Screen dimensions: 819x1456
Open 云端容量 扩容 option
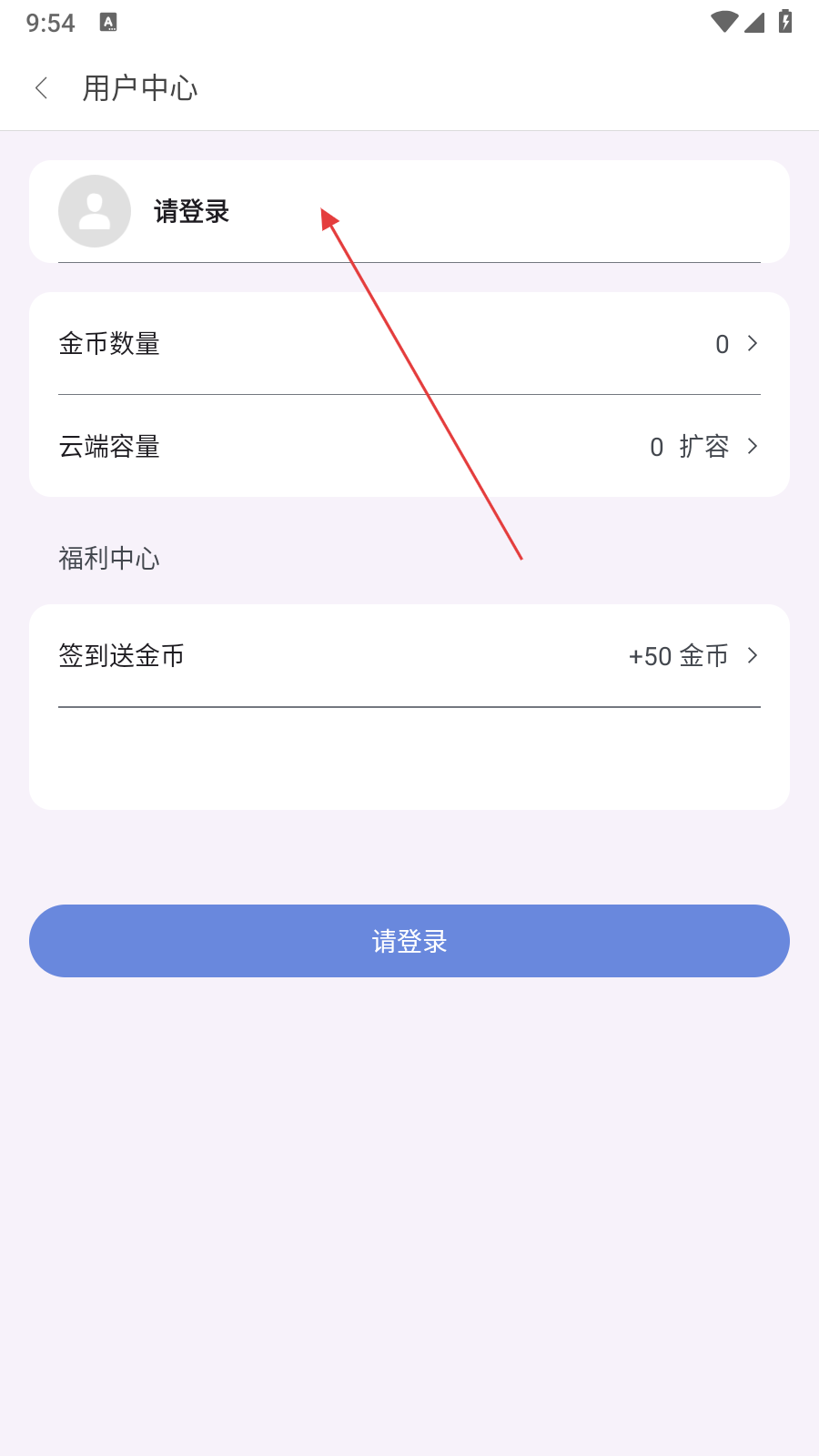tap(704, 447)
